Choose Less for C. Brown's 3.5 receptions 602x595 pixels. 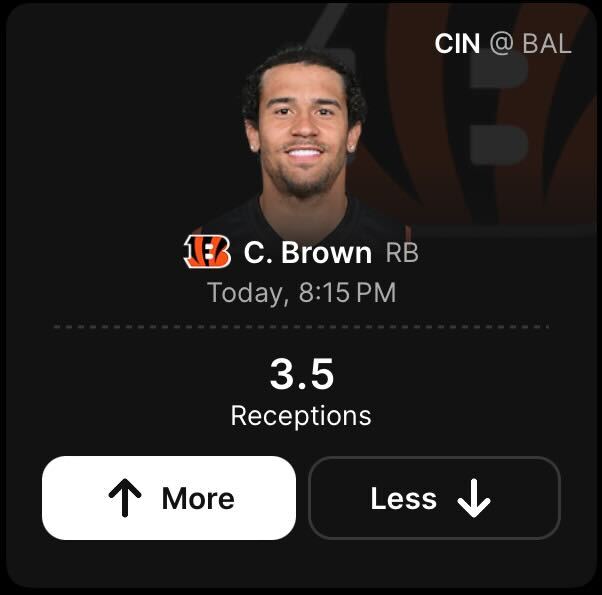(433, 498)
